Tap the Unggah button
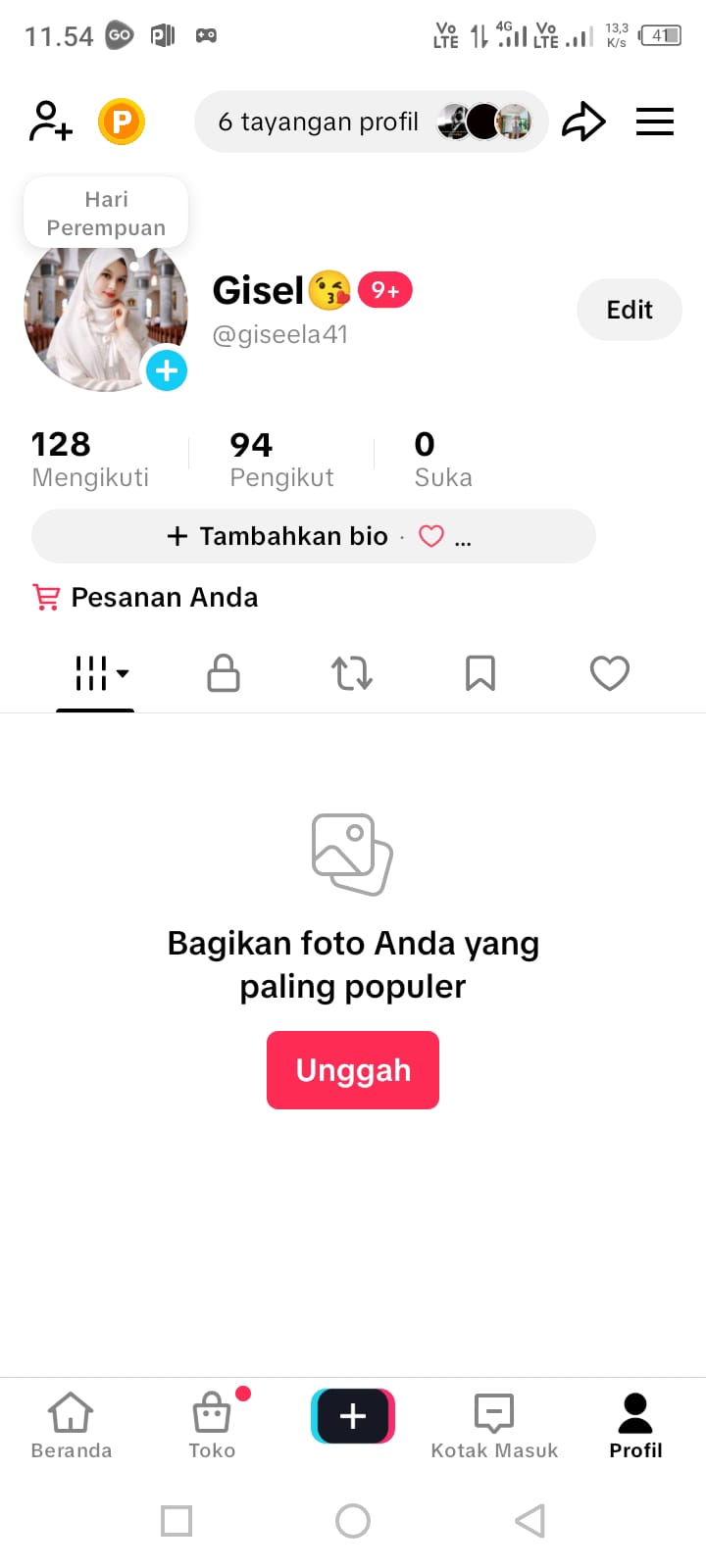This screenshot has width=706, height=1568. tap(353, 1070)
